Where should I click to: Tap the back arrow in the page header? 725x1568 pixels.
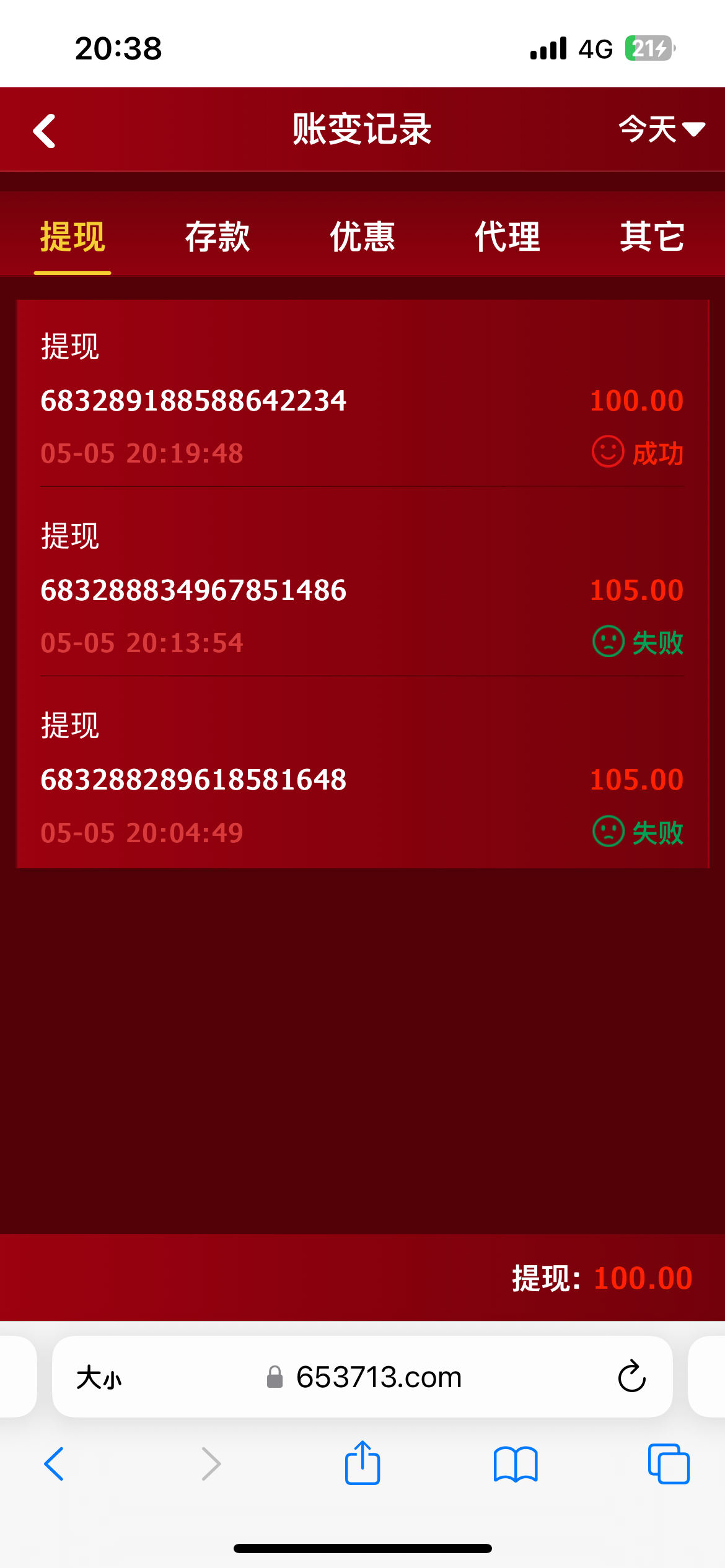tap(45, 130)
